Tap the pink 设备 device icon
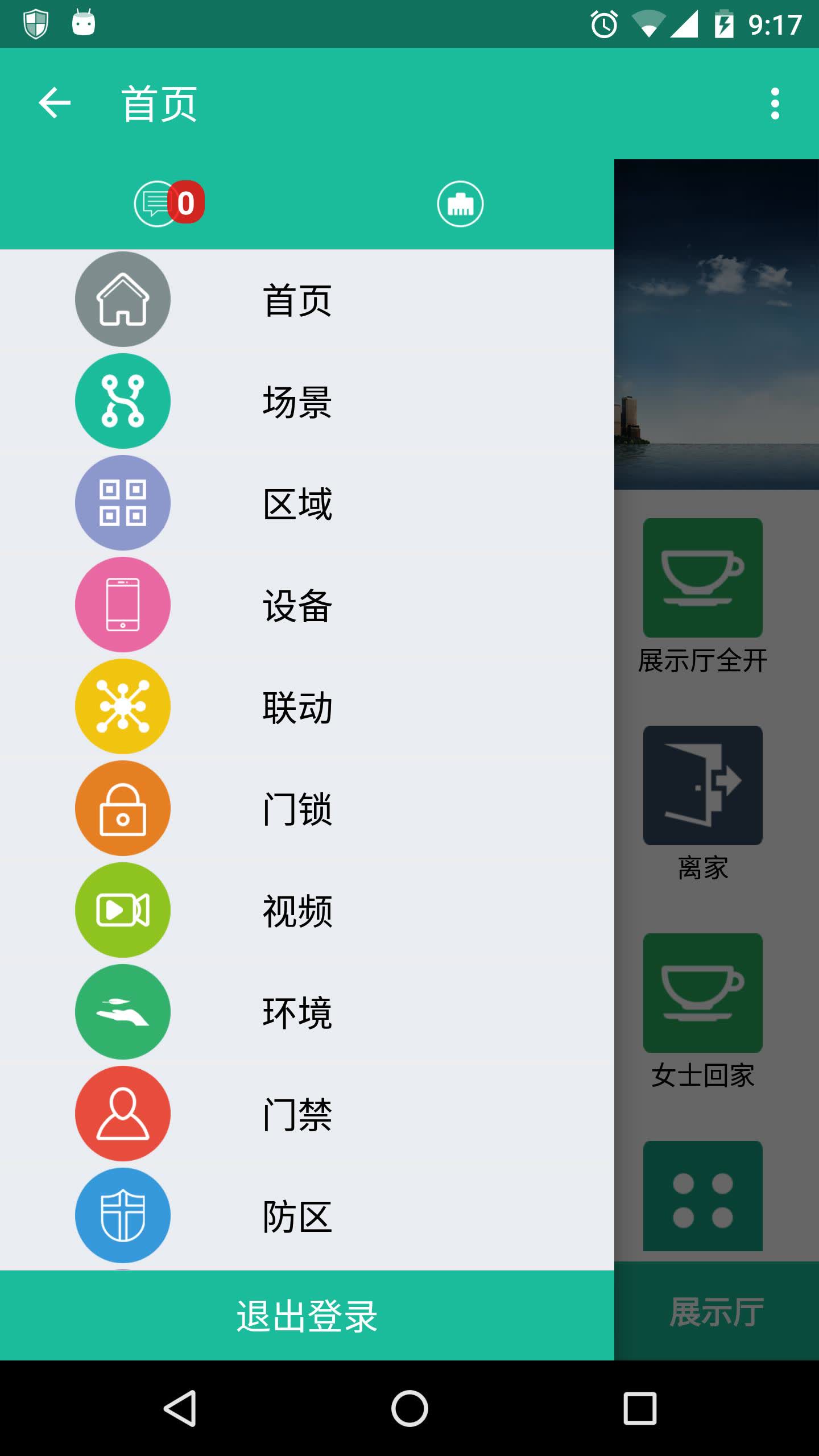 click(122, 604)
